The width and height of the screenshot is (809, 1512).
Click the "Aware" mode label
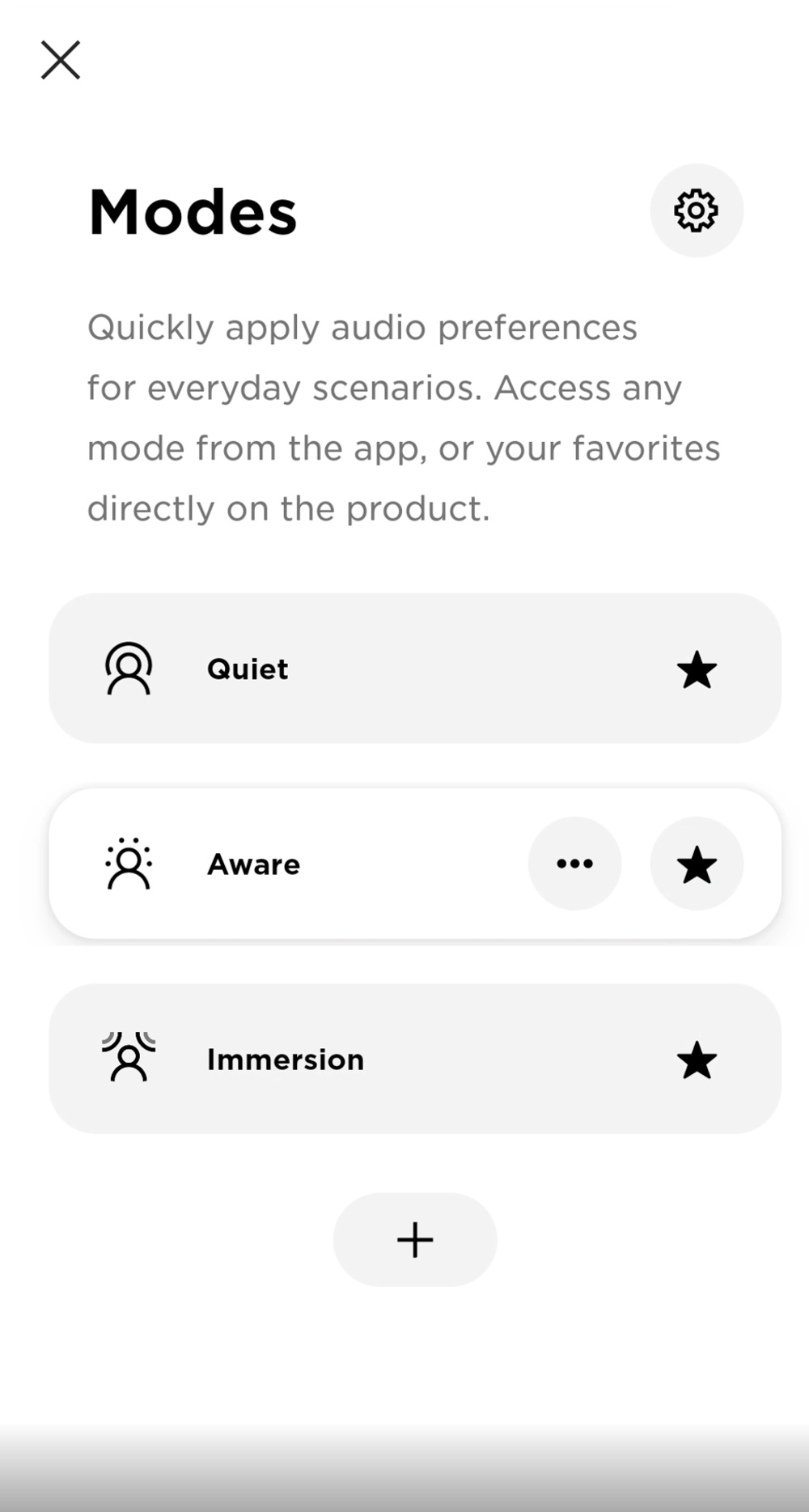tap(253, 864)
